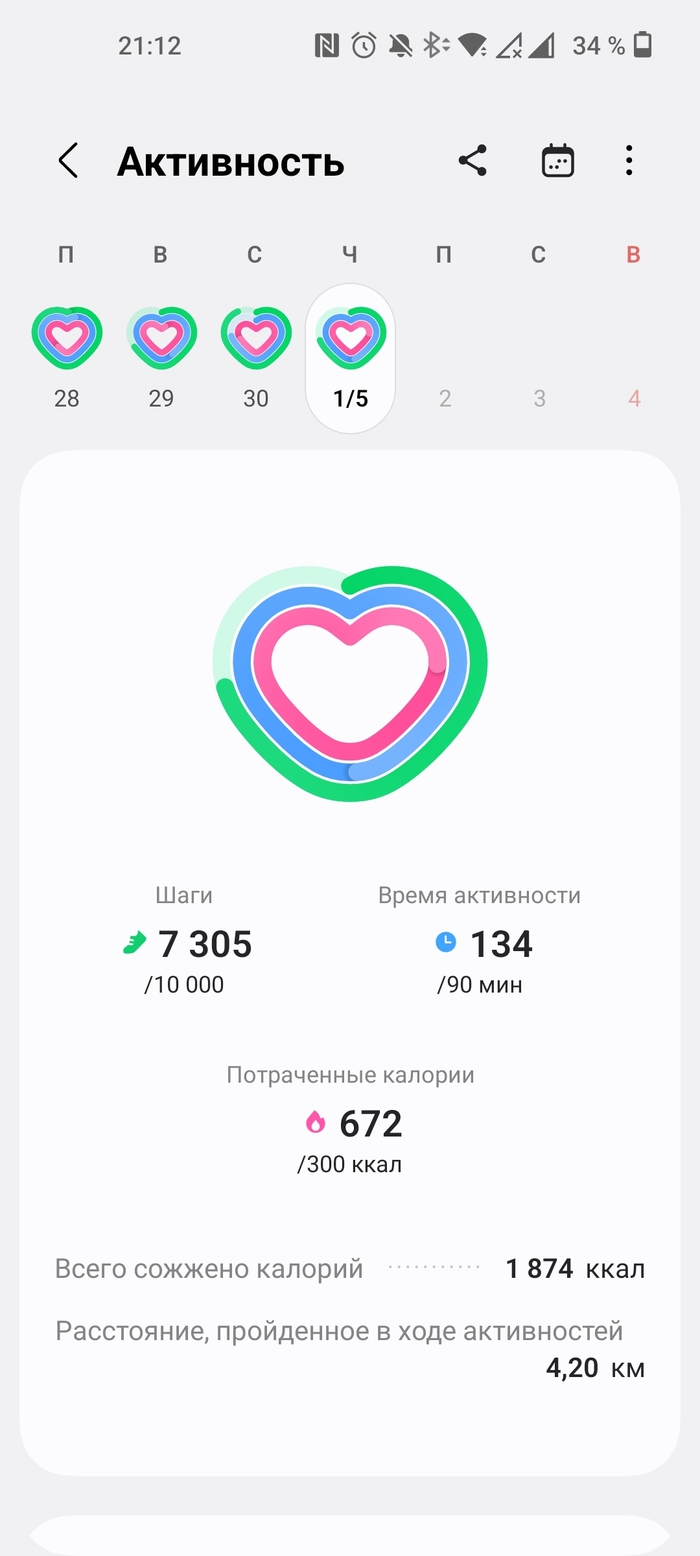
Task: Select Monday the 28th
Action: point(67,355)
